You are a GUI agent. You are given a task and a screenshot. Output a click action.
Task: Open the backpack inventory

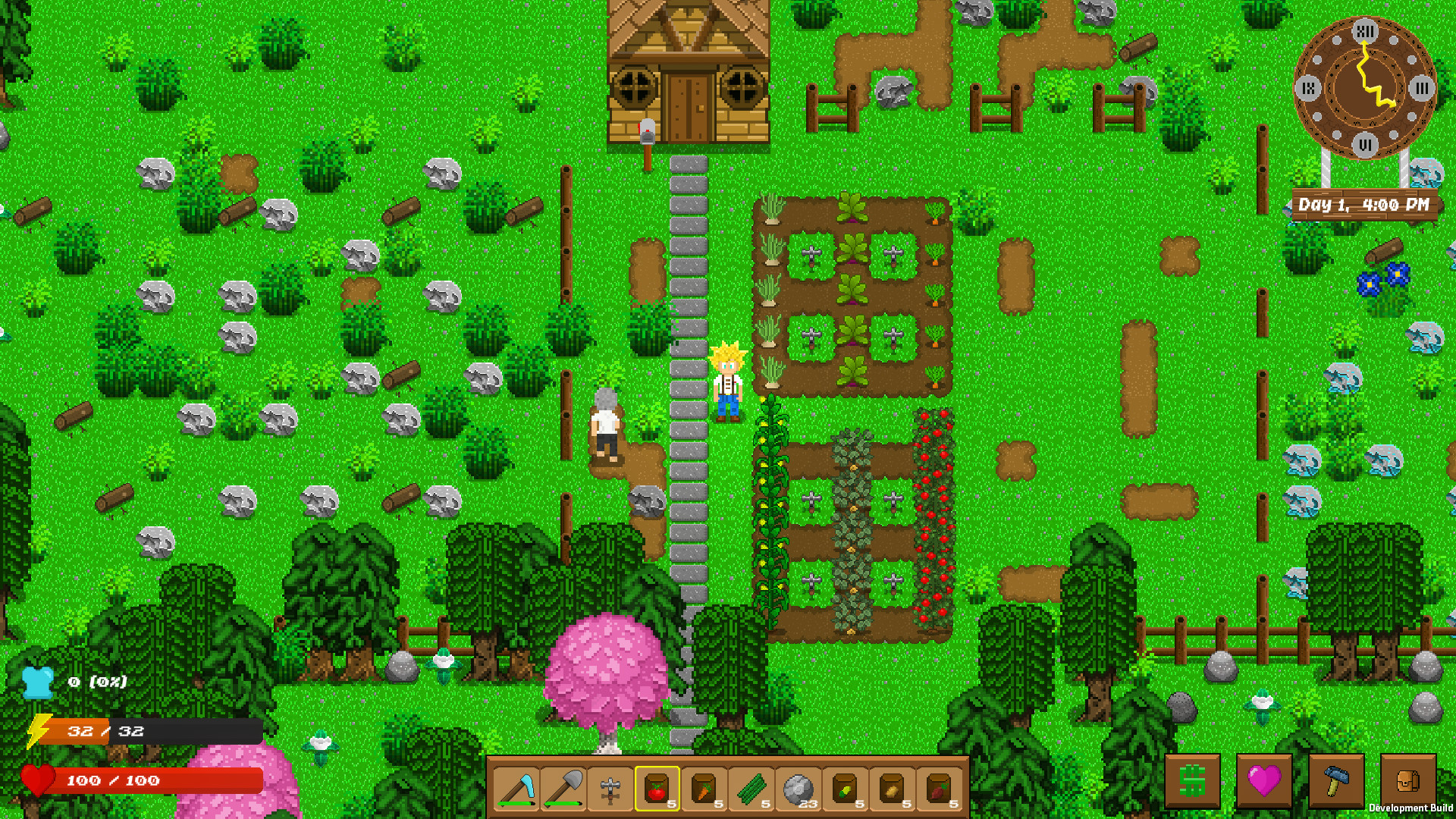click(x=1408, y=781)
